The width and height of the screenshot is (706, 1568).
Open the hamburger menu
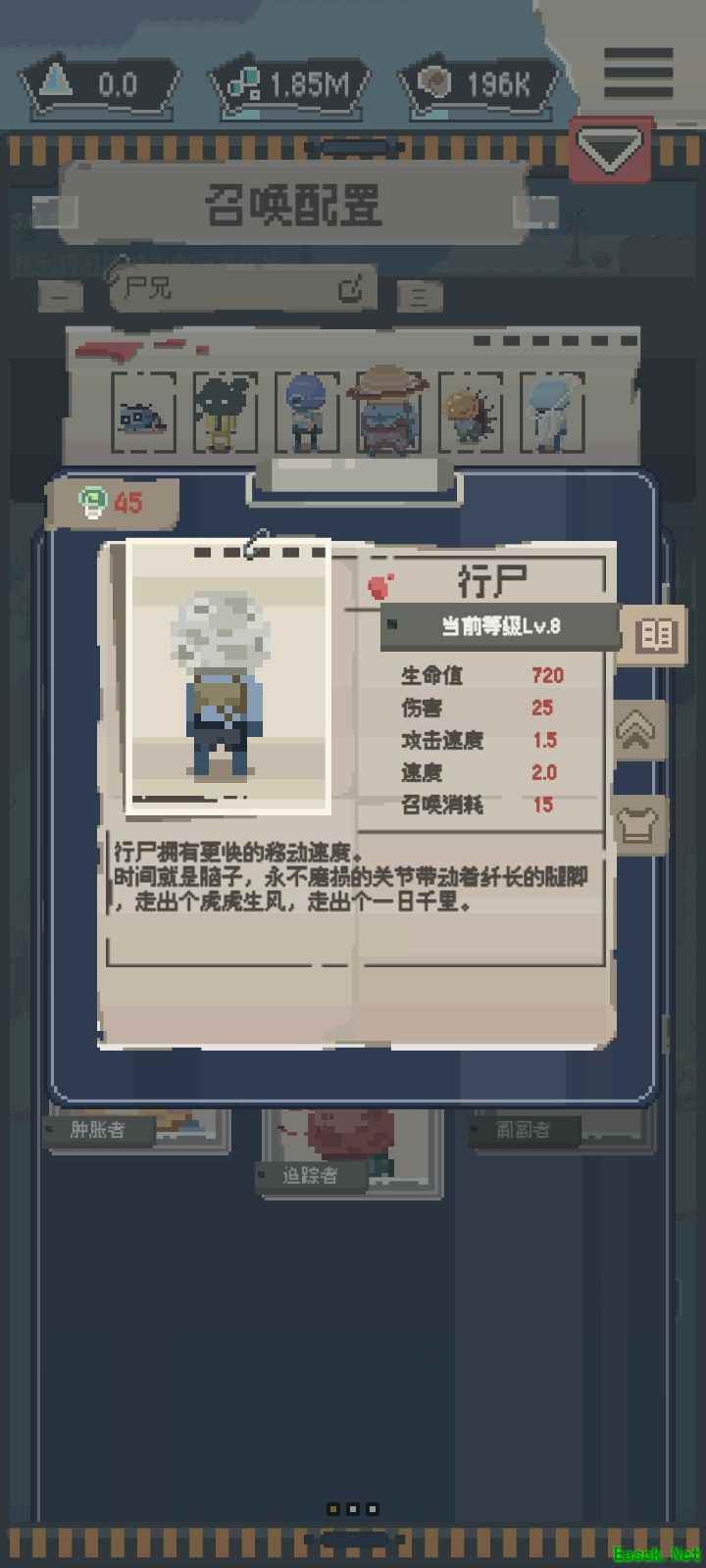(x=638, y=73)
